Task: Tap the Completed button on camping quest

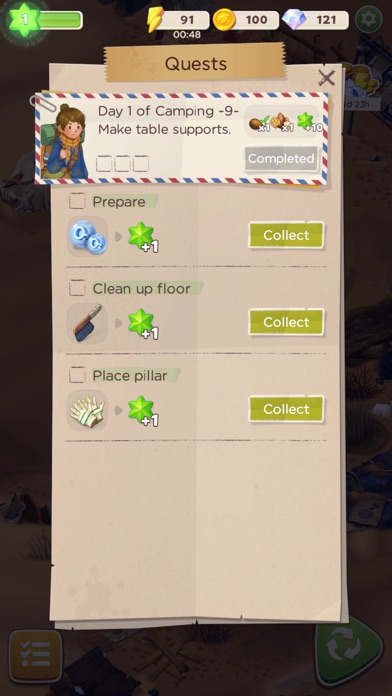Action: 281,158
